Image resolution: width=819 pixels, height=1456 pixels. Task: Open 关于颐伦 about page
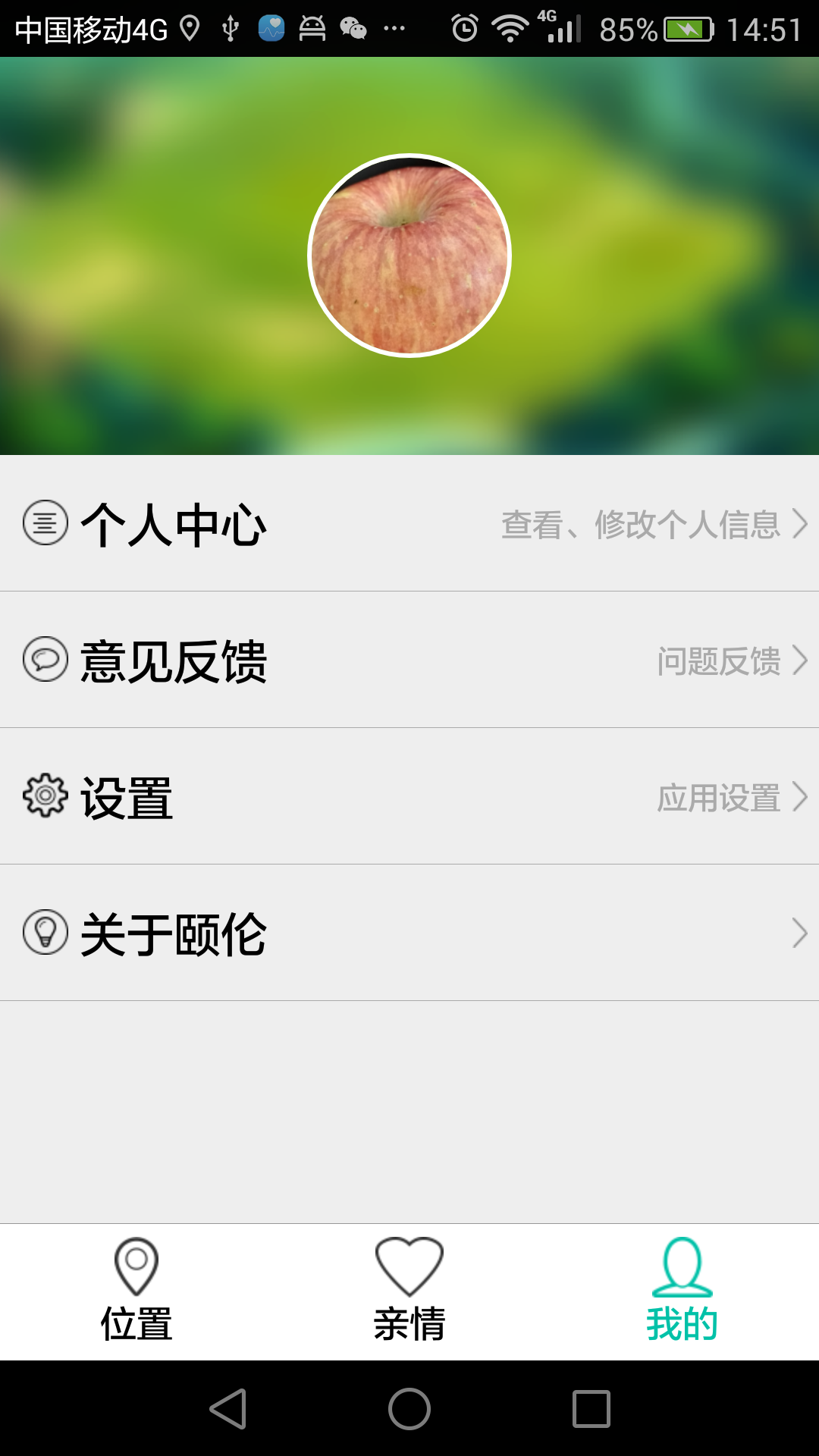[x=409, y=933]
